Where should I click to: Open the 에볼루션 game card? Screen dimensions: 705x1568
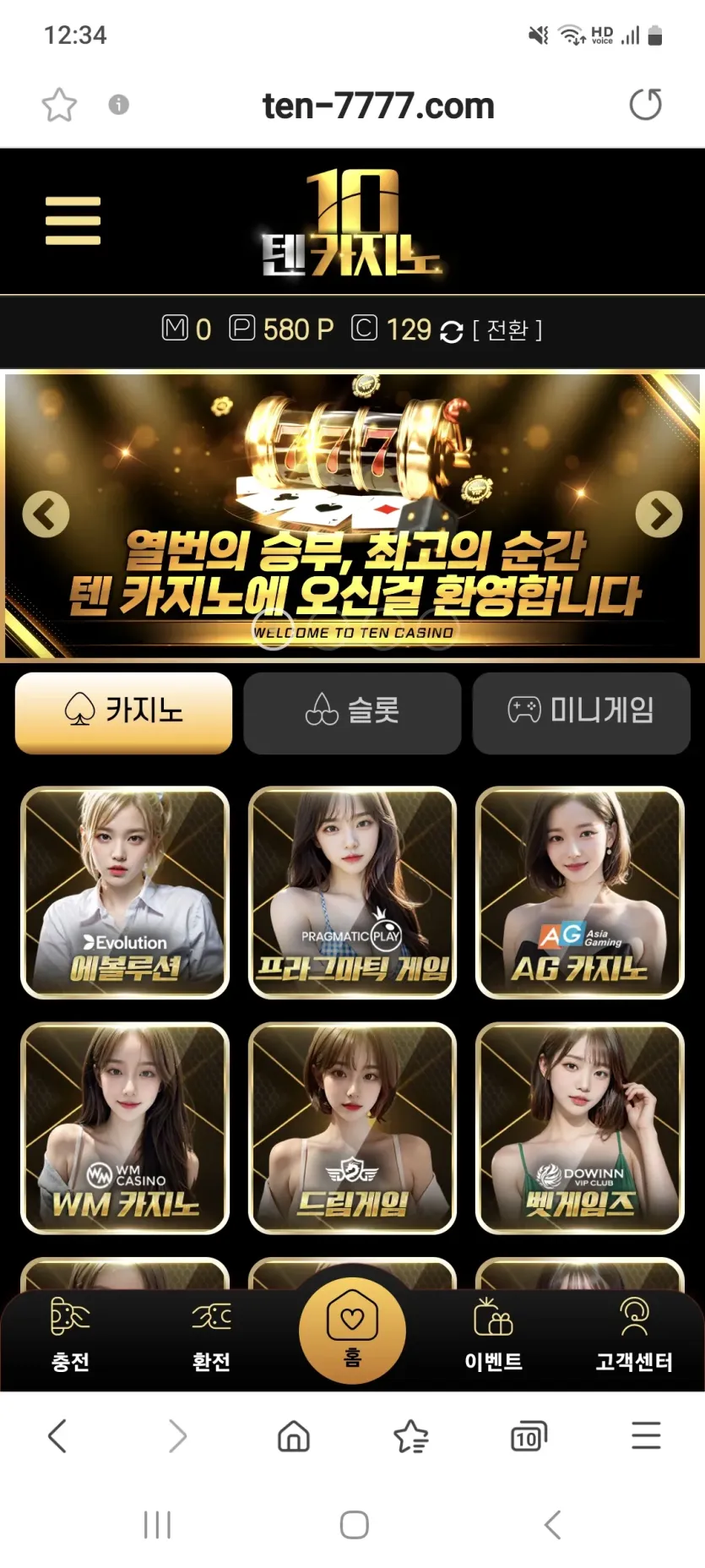[x=125, y=892]
